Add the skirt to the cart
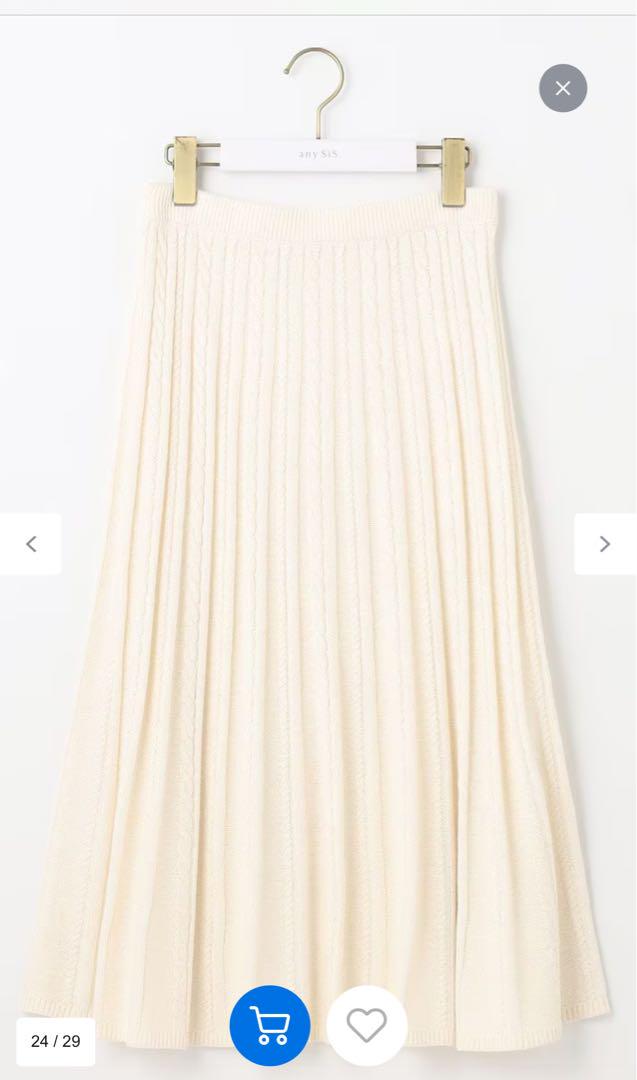Viewport: 637px width, 1080px height. click(x=270, y=1026)
